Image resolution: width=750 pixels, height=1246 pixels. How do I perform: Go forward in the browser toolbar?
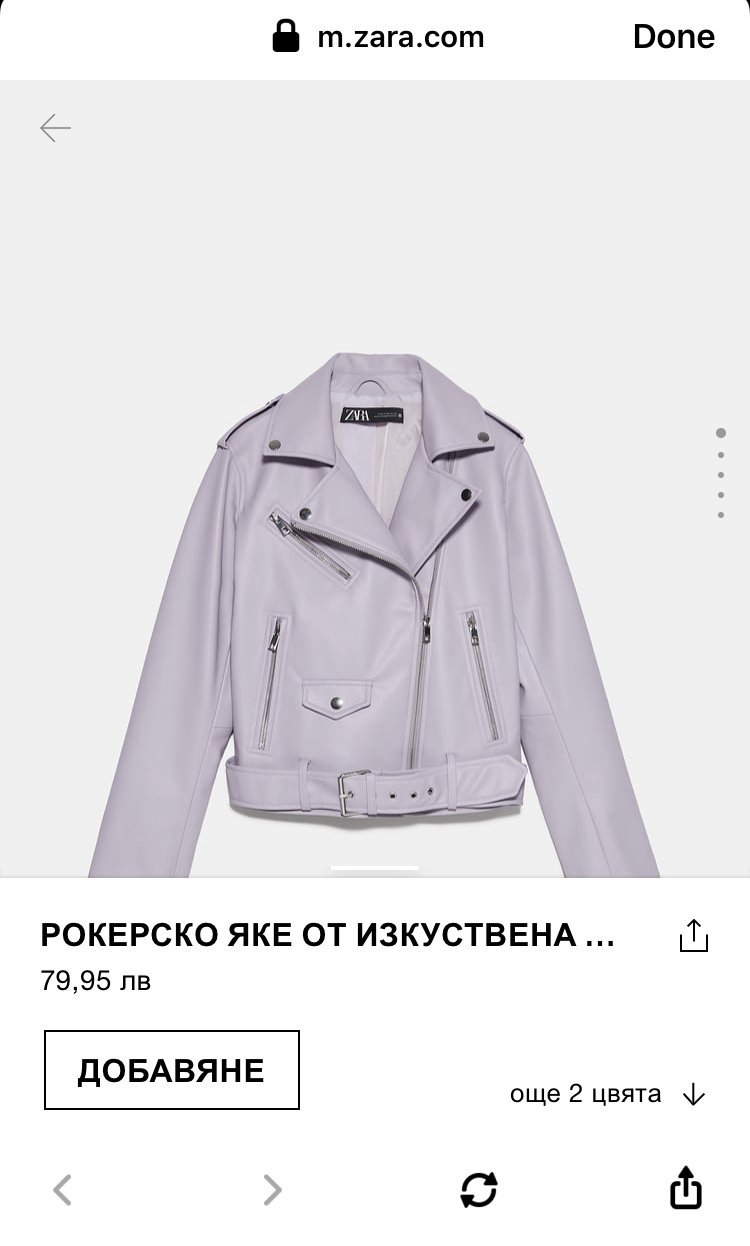271,1189
